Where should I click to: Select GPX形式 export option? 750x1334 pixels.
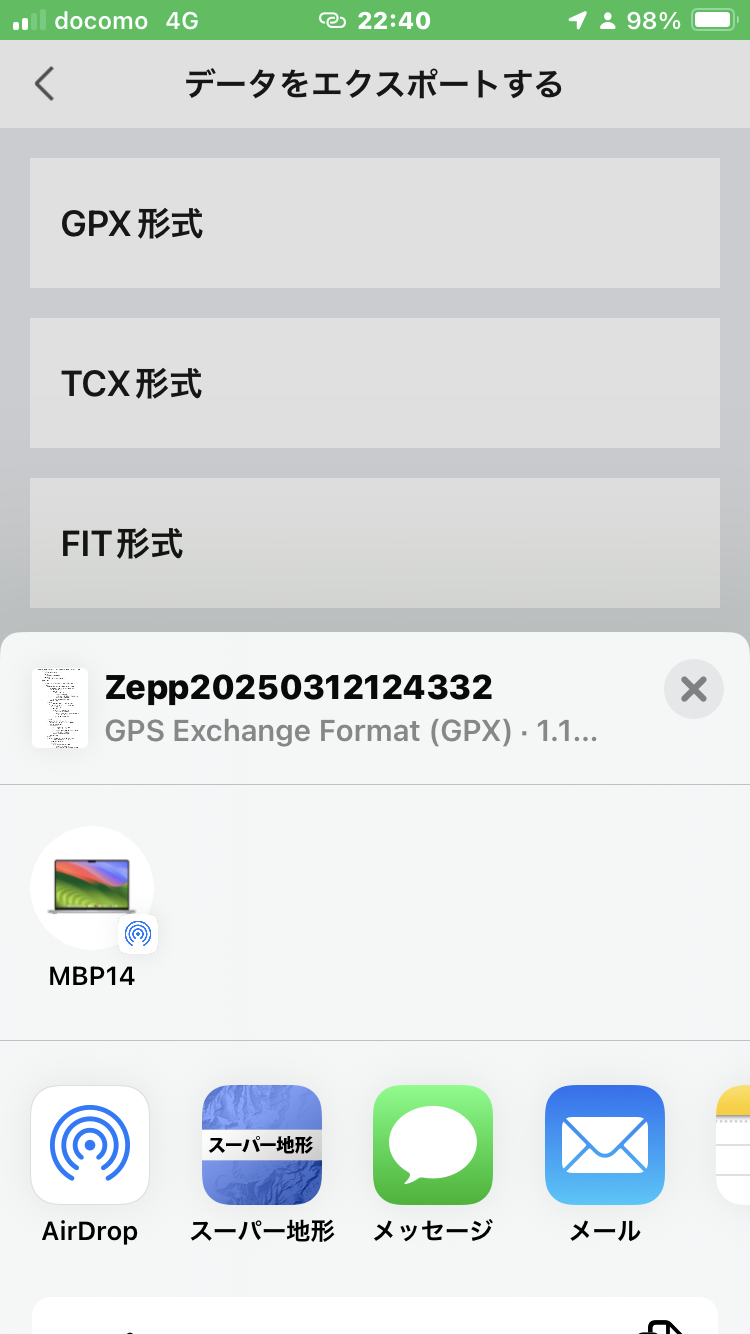(375, 223)
